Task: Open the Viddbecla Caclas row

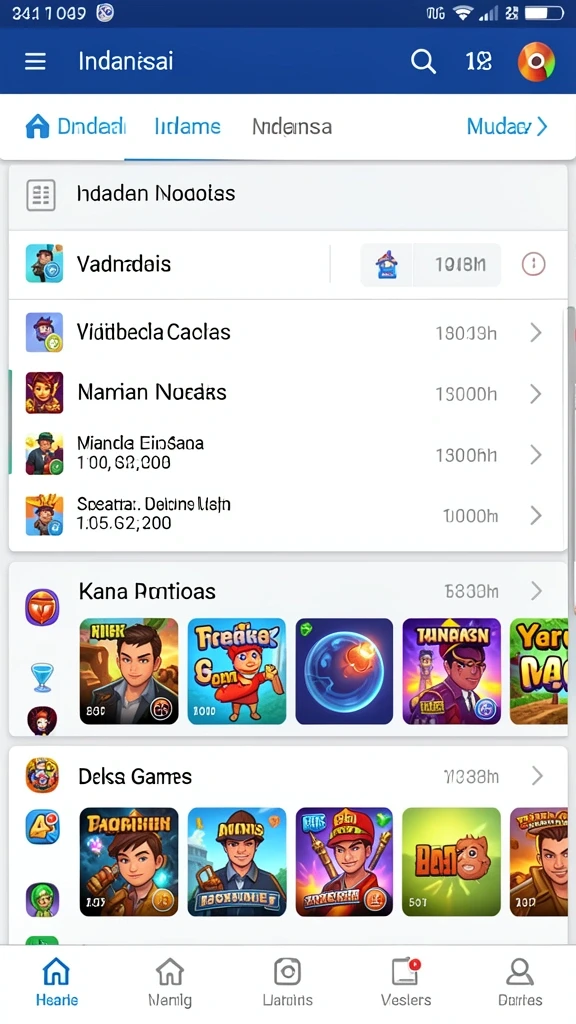Action: [287, 332]
